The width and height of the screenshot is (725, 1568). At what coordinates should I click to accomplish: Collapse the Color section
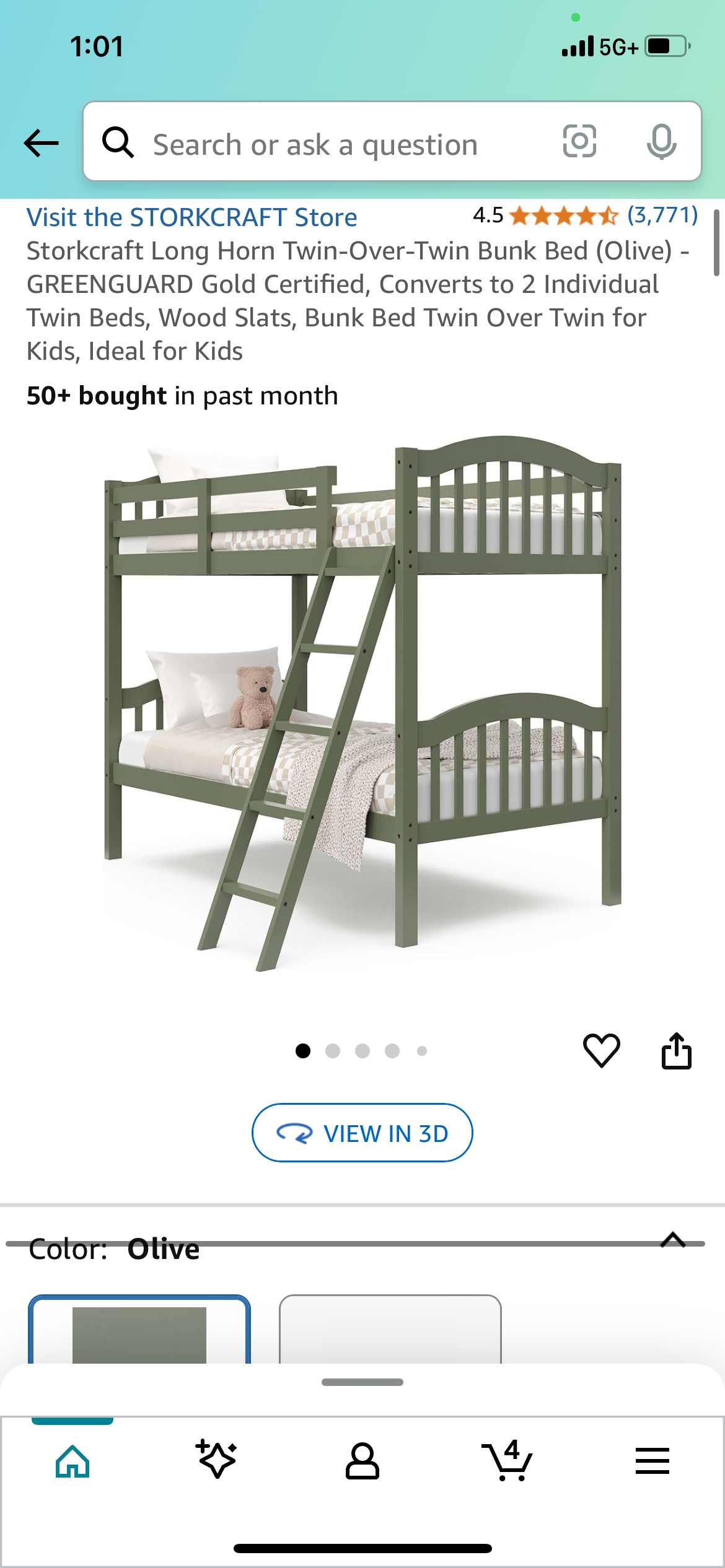[673, 1240]
